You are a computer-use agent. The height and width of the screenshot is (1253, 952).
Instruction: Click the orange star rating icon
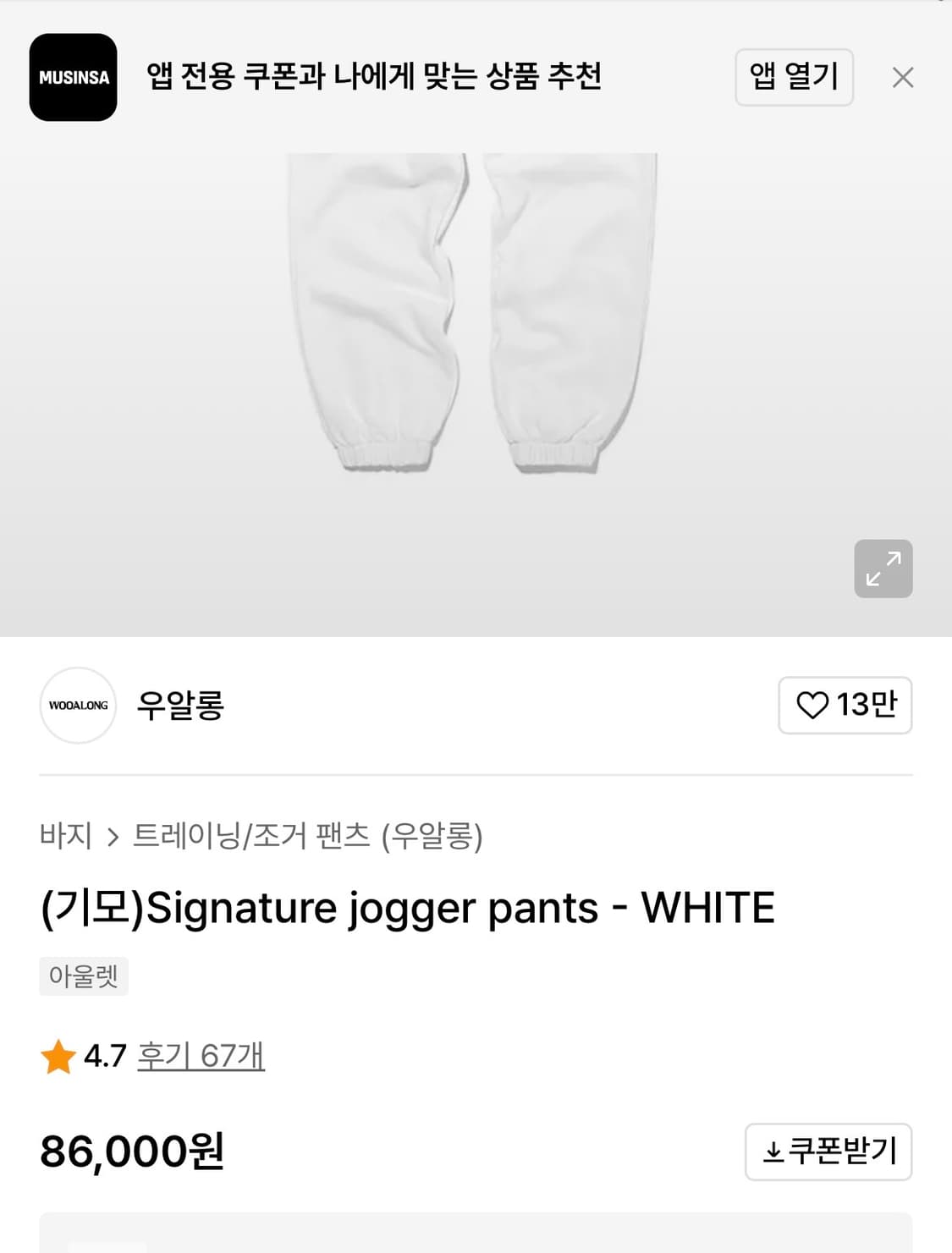point(58,1056)
